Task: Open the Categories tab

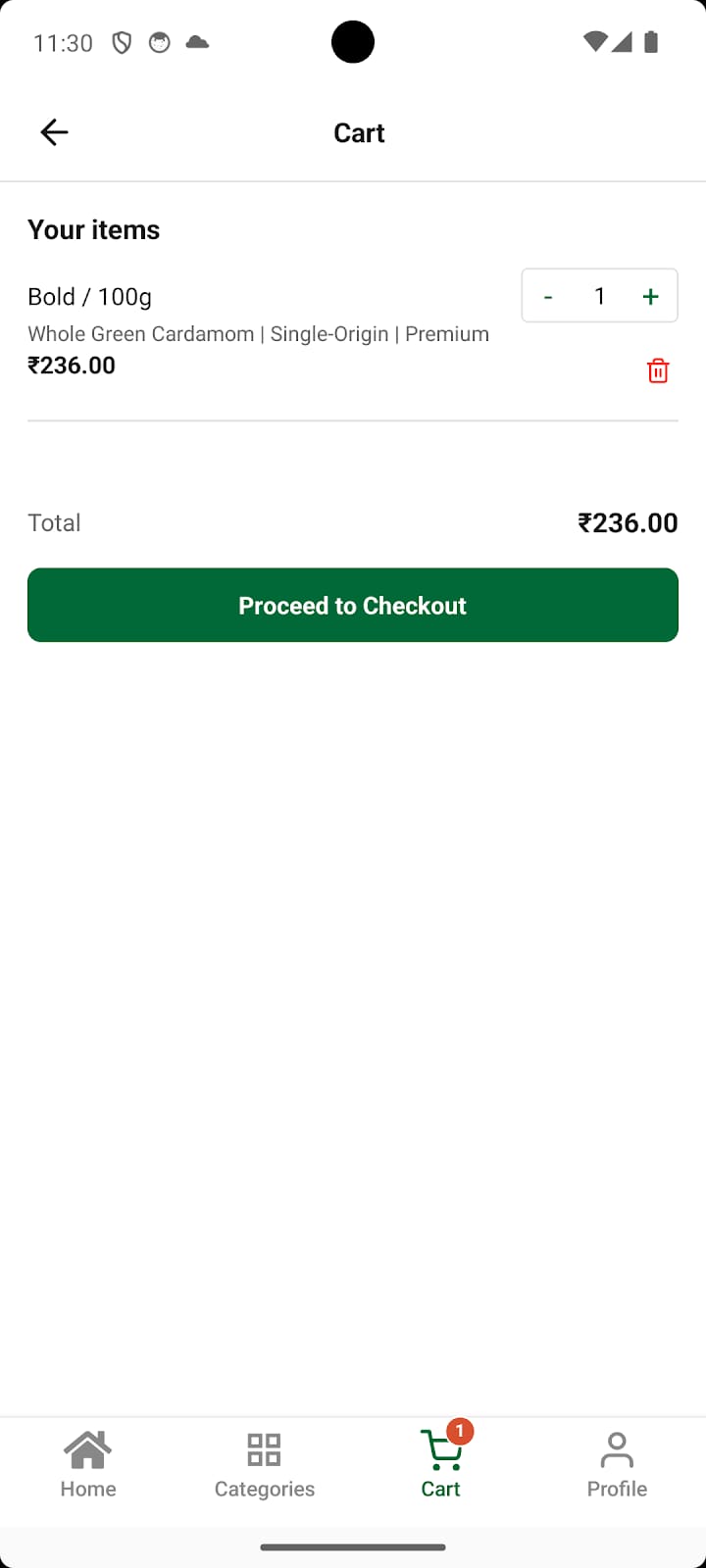Action: click(x=265, y=1465)
